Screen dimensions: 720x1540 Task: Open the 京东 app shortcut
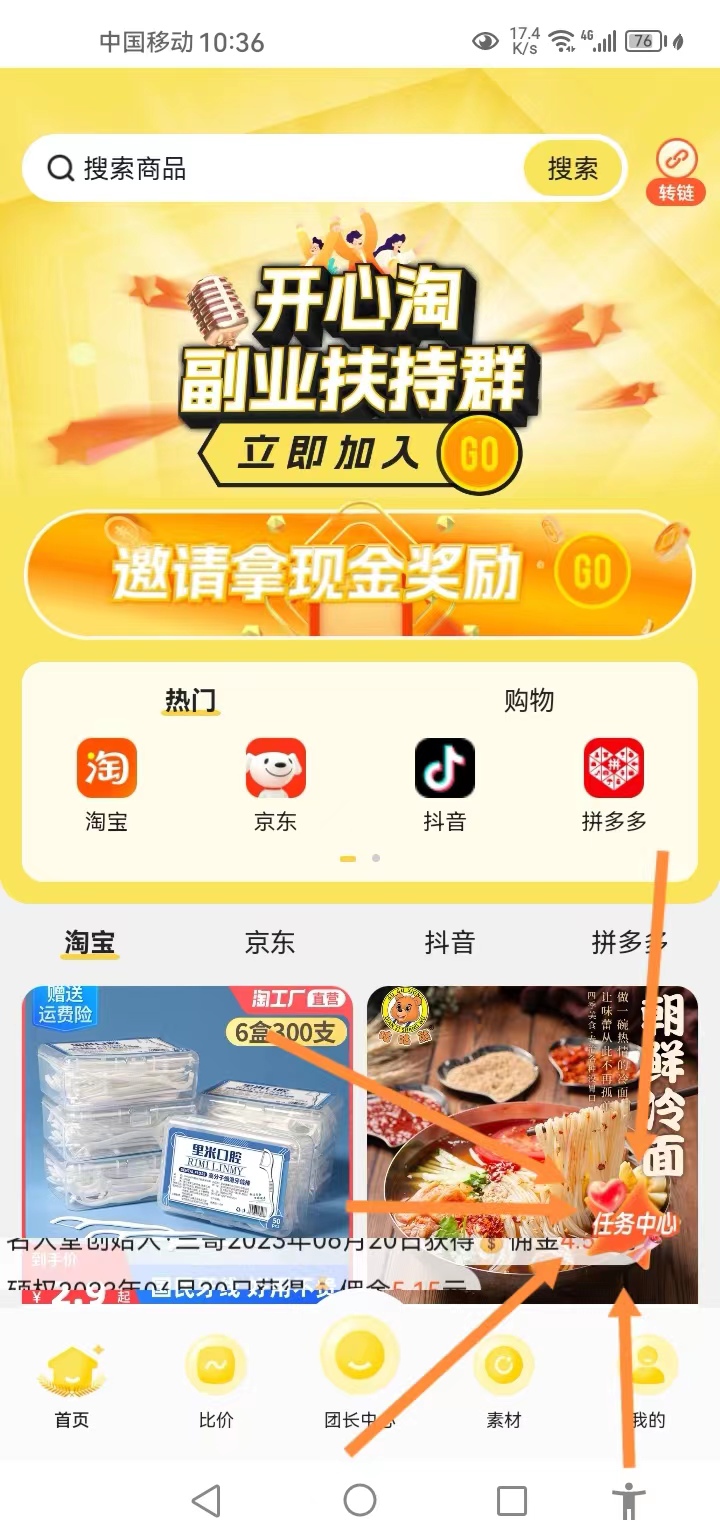point(275,786)
